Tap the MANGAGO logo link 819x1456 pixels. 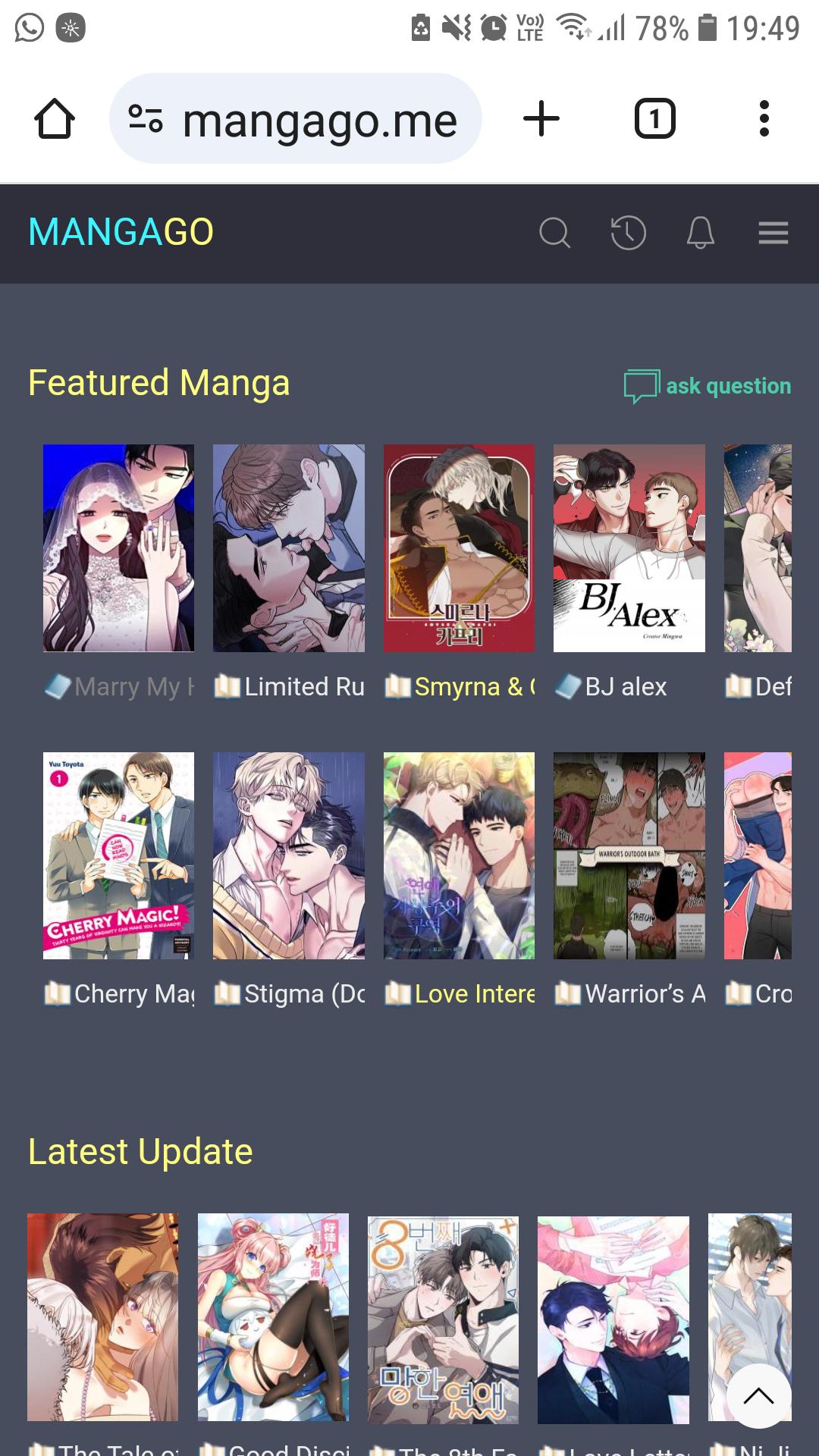(x=121, y=232)
